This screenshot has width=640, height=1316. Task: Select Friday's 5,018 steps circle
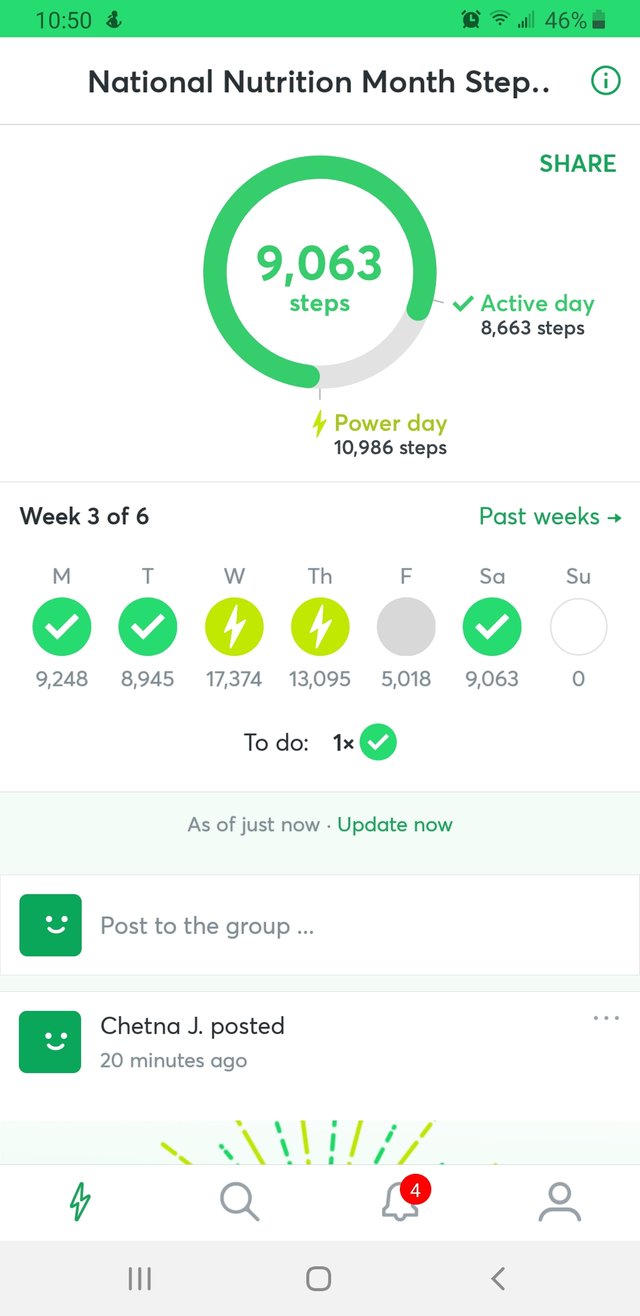point(406,627)
